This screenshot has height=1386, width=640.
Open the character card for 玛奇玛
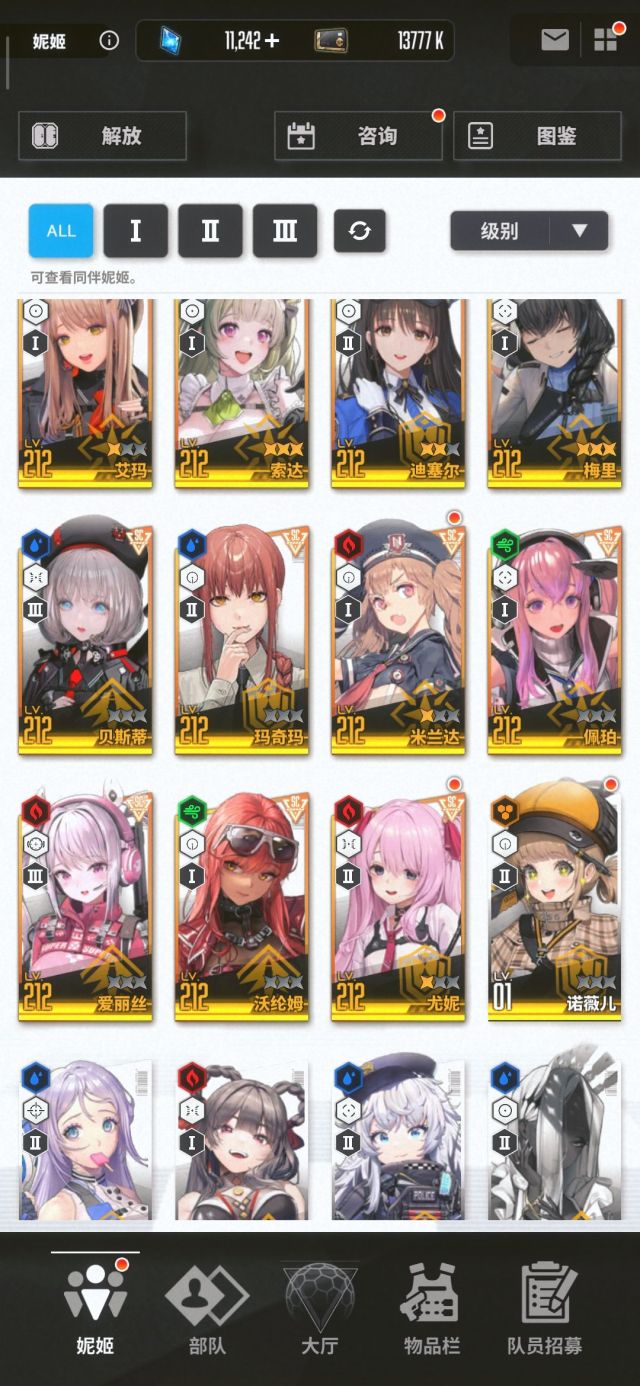(242, 640)
